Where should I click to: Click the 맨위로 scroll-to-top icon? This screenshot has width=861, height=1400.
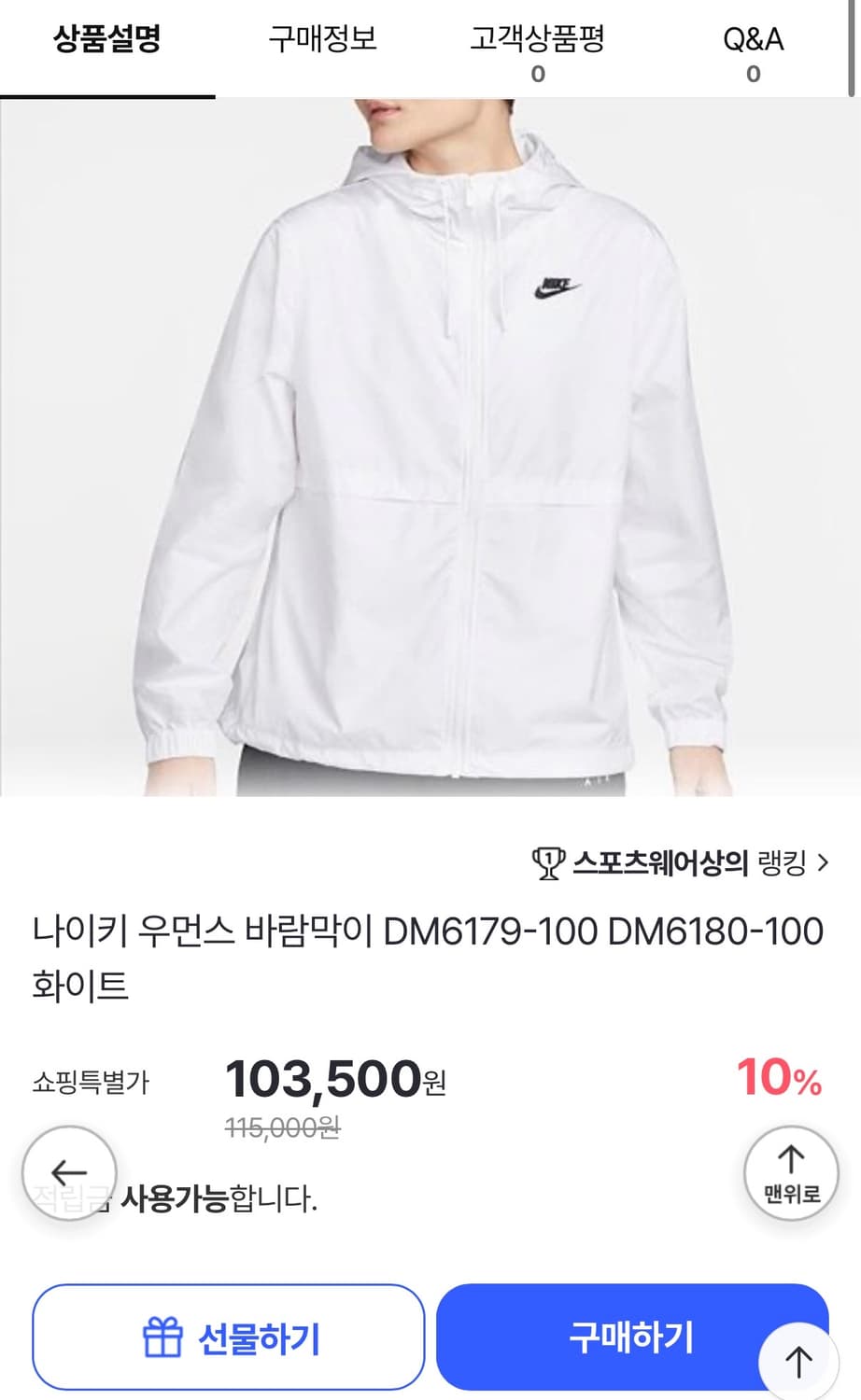coord(791,1173)
